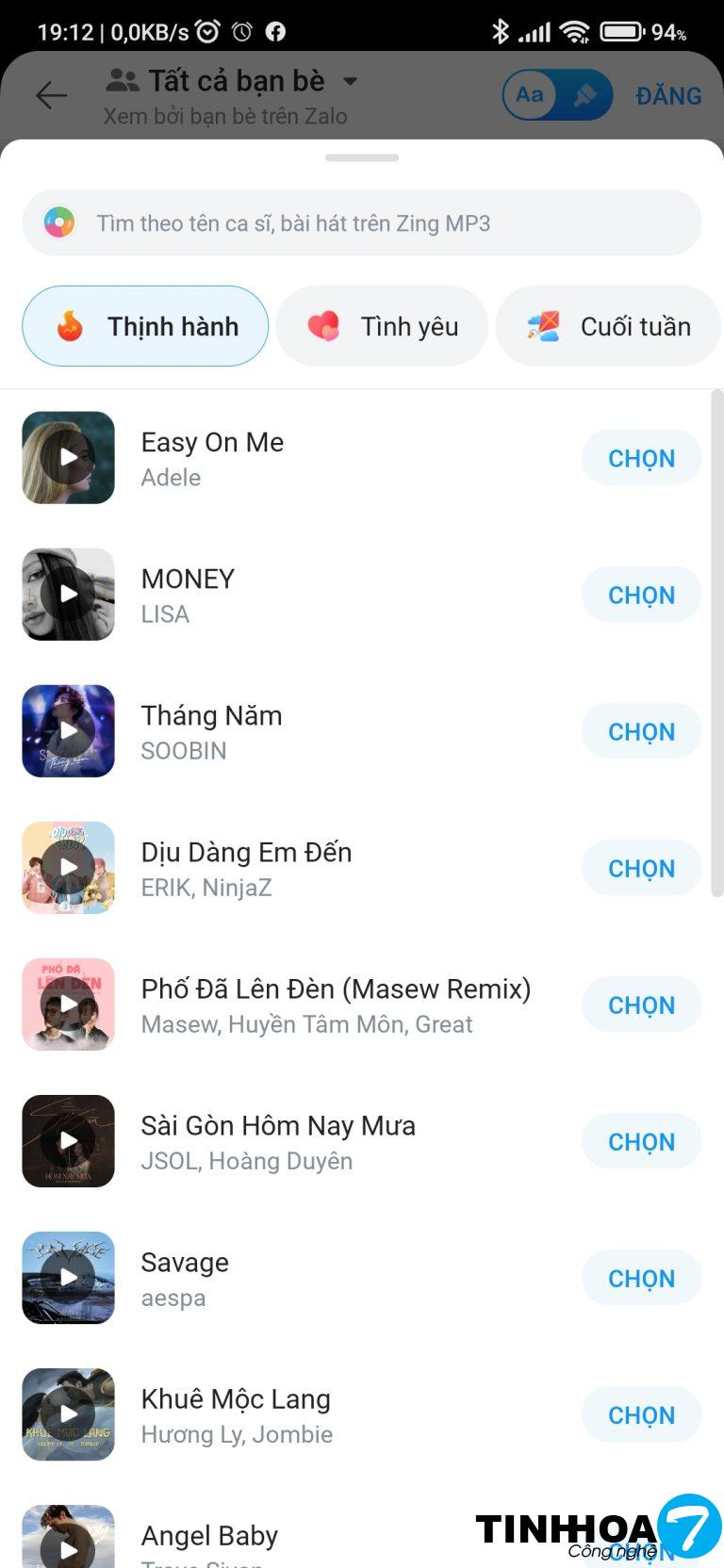Select the Thịnh hành category chip

pyautogui.click(x=145, y=326)
